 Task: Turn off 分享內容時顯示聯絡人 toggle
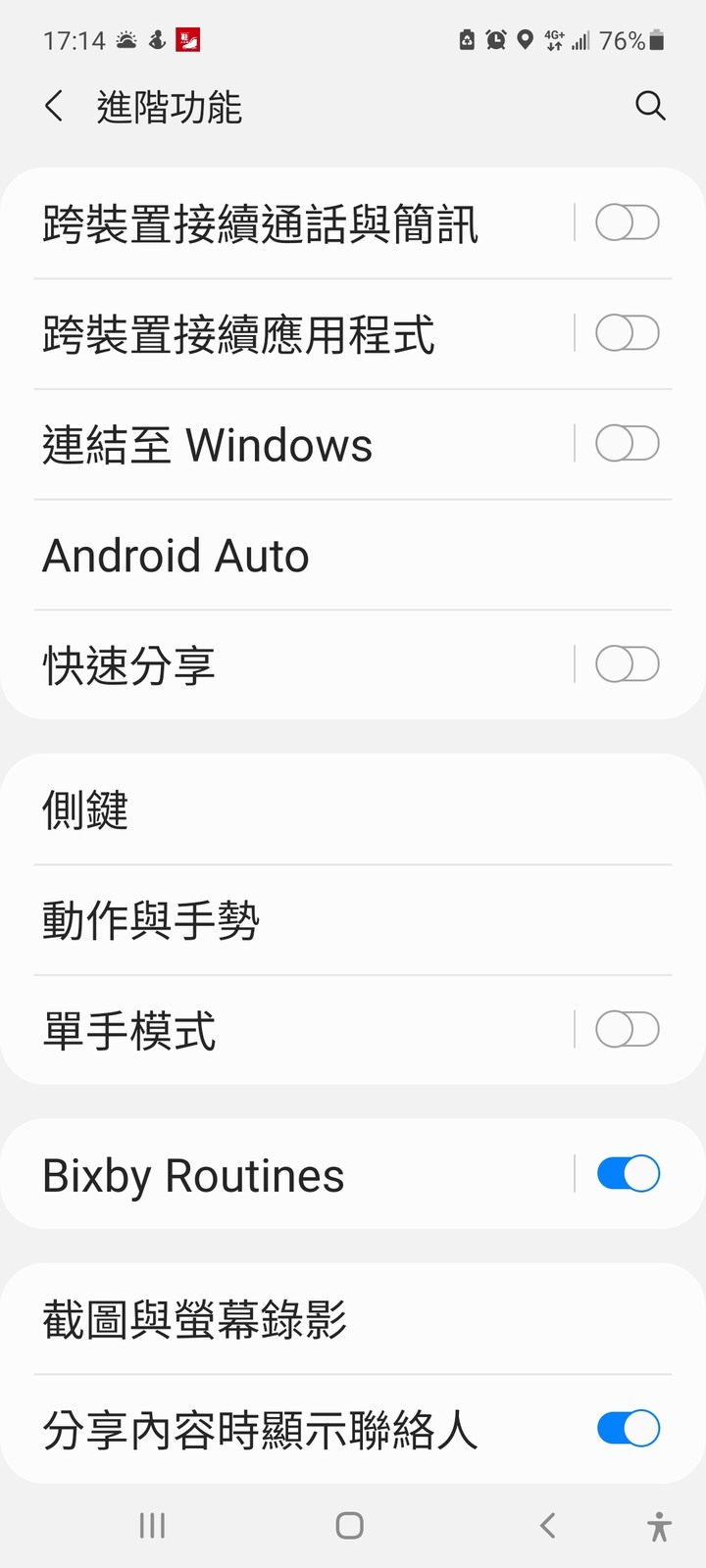(628, 1429)
